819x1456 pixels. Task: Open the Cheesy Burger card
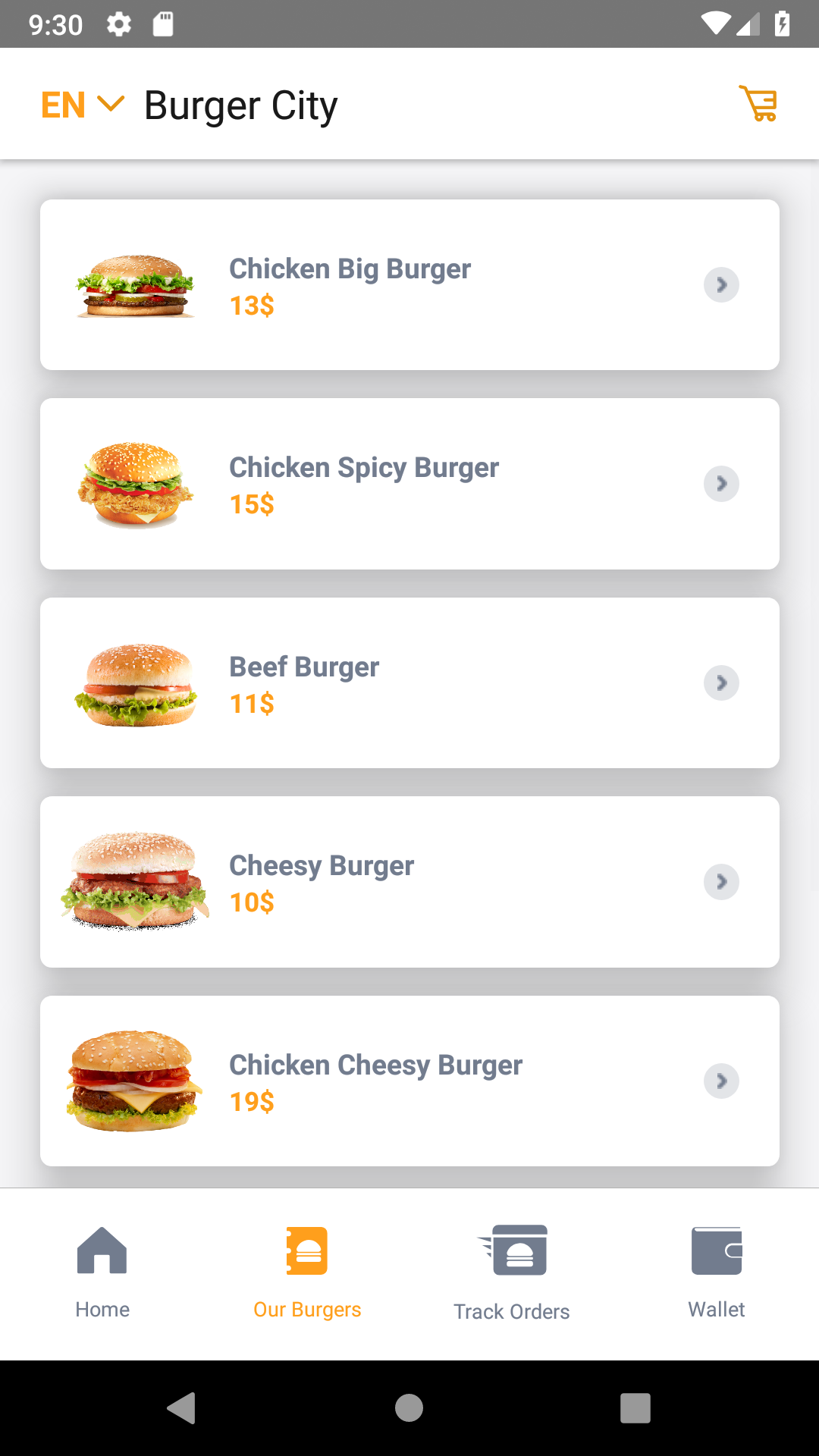click(x=409, y=882)
